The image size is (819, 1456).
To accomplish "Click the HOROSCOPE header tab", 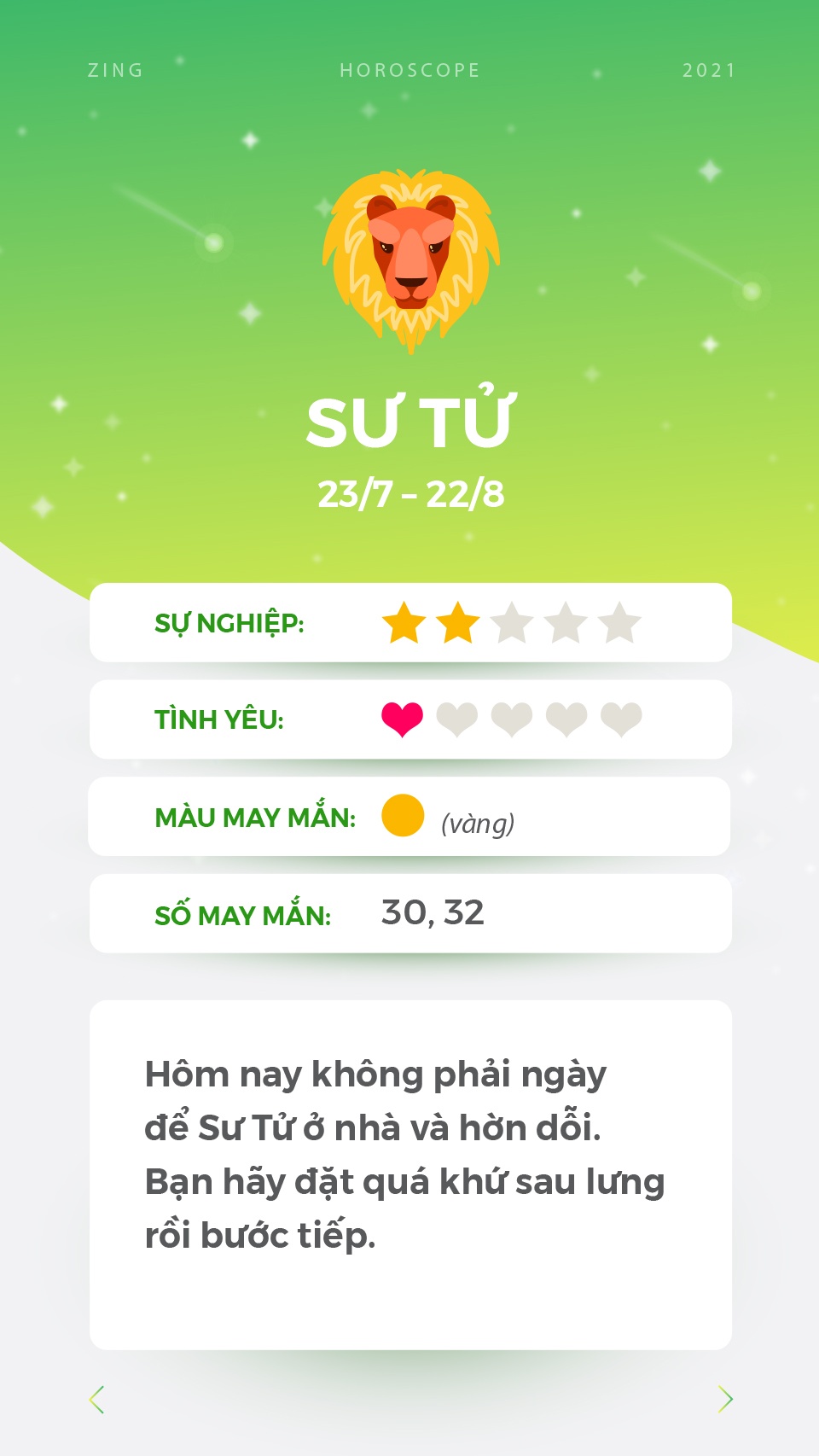I will [409, 71].
